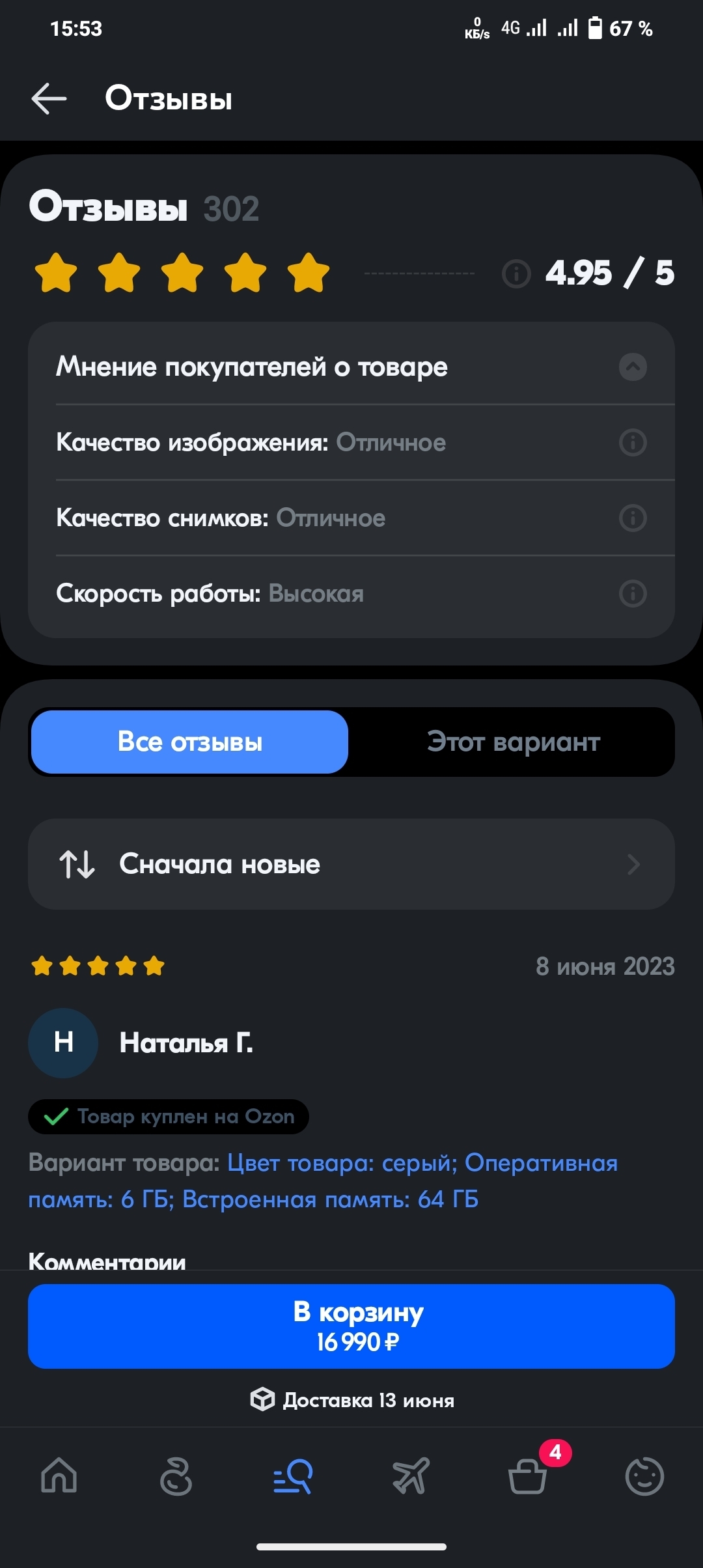703x1568 pixels.
Task: Open info for Скорость работы
Action: point(632,594)
